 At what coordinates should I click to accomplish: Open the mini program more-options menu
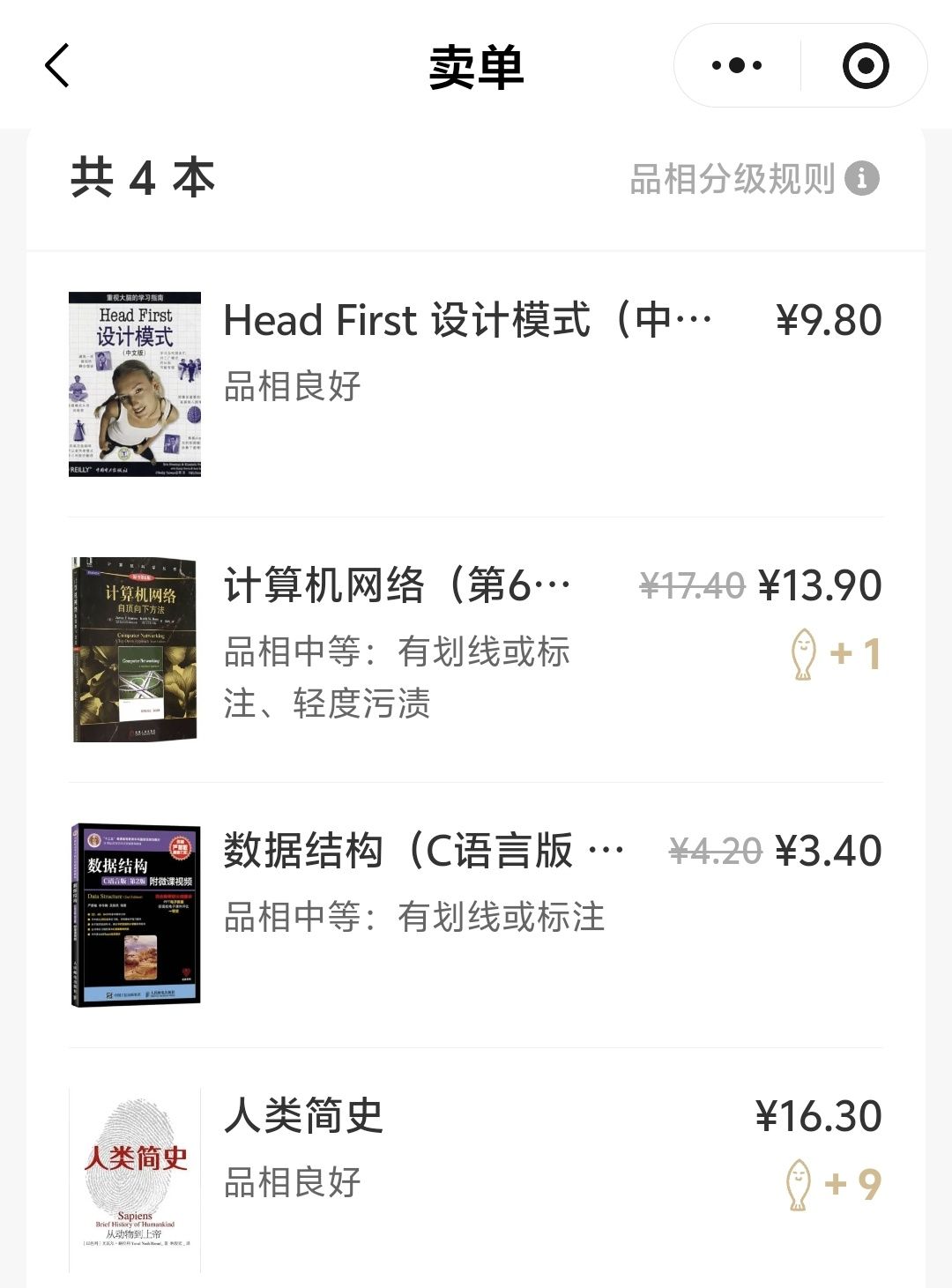737,66
